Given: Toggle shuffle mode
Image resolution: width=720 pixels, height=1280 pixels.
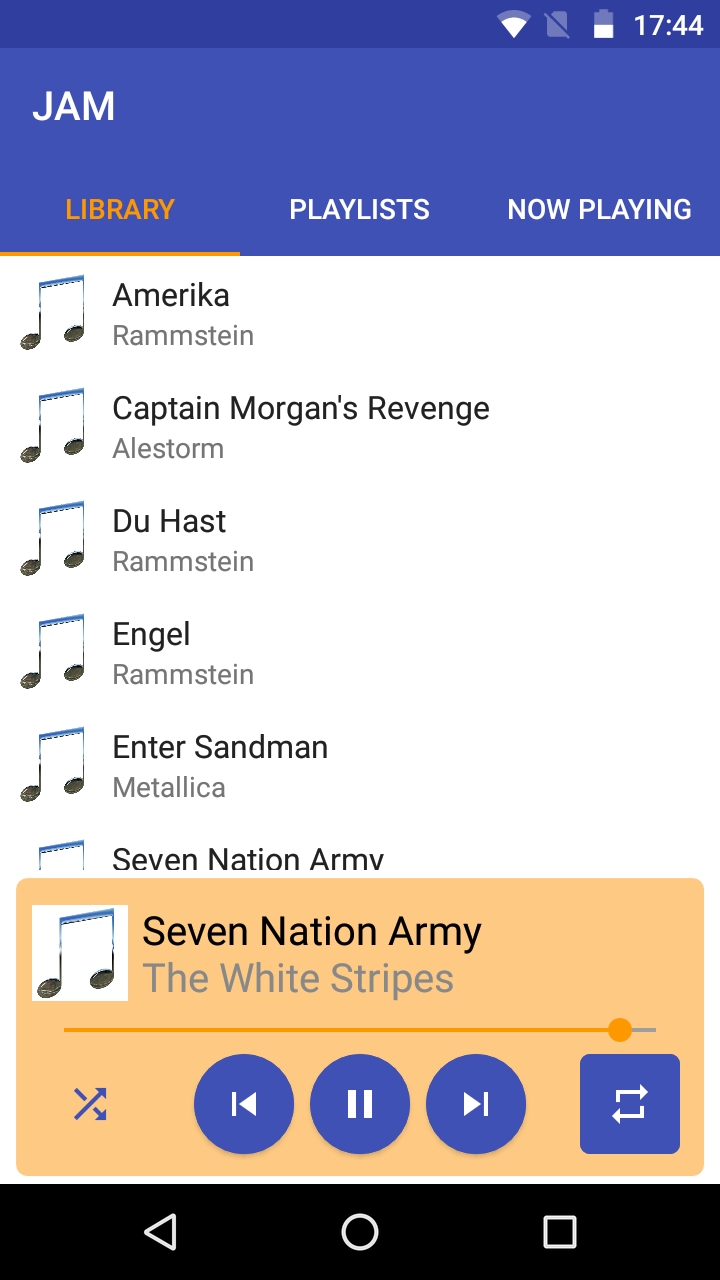Looking at the screenshot, I should click(x=90, y=1104).
